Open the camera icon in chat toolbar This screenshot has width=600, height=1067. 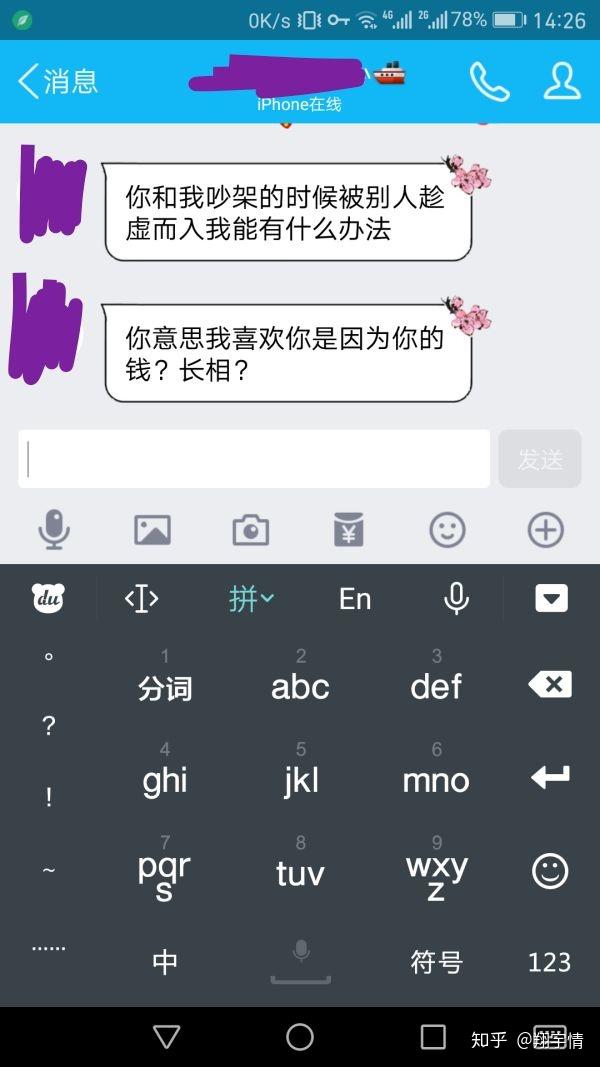[251, 530]
